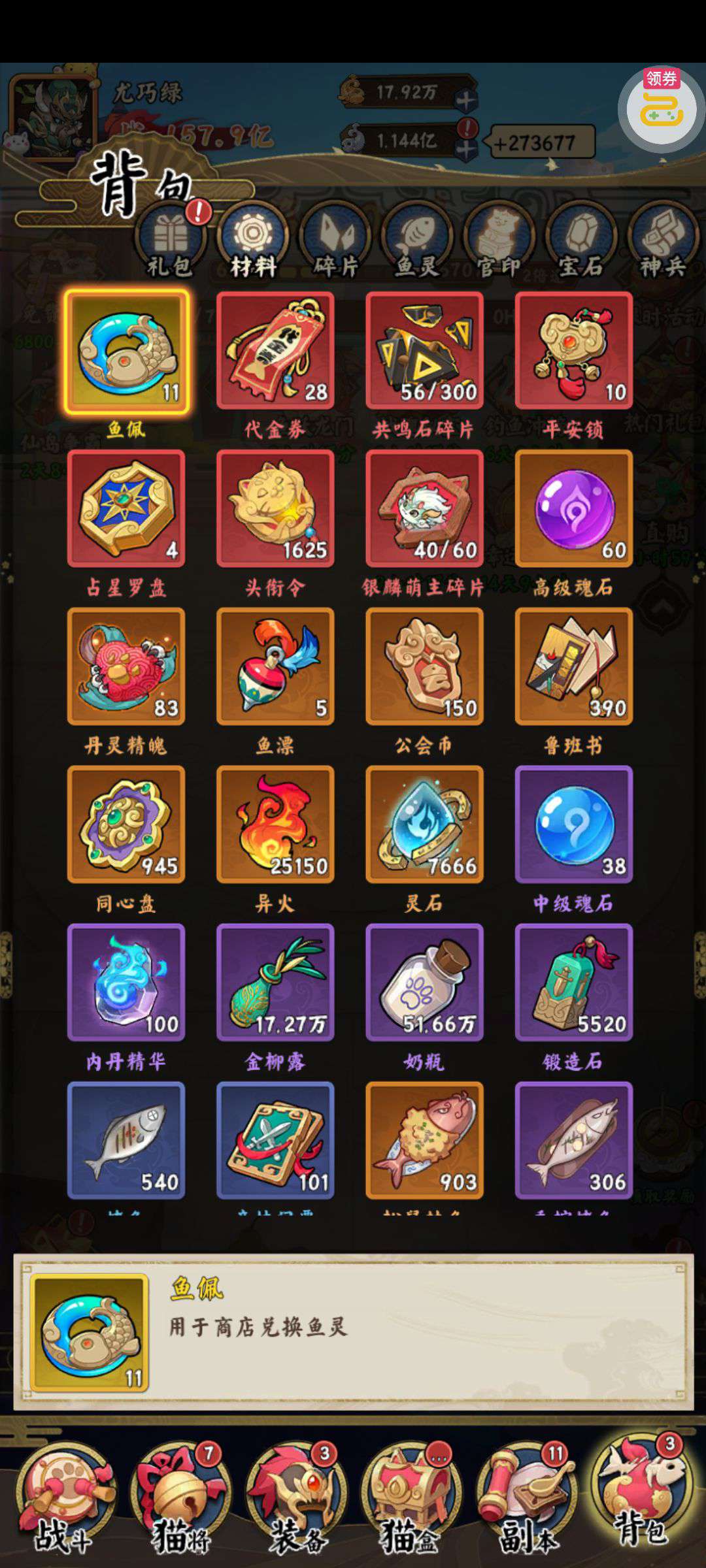
Task: Go to the 战斗 battle screen
Action: (x=63, y=1496)
